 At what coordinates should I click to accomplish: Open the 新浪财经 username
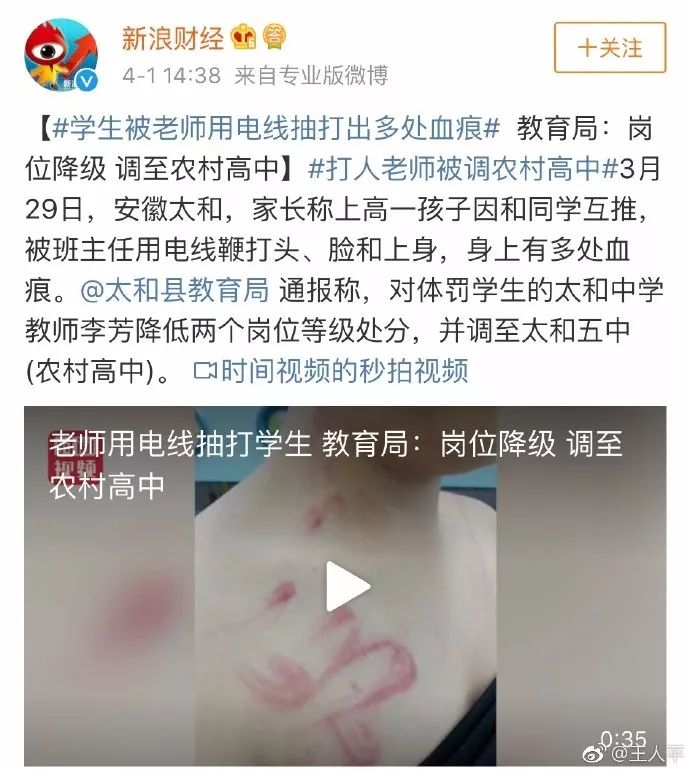coord(172,38)
